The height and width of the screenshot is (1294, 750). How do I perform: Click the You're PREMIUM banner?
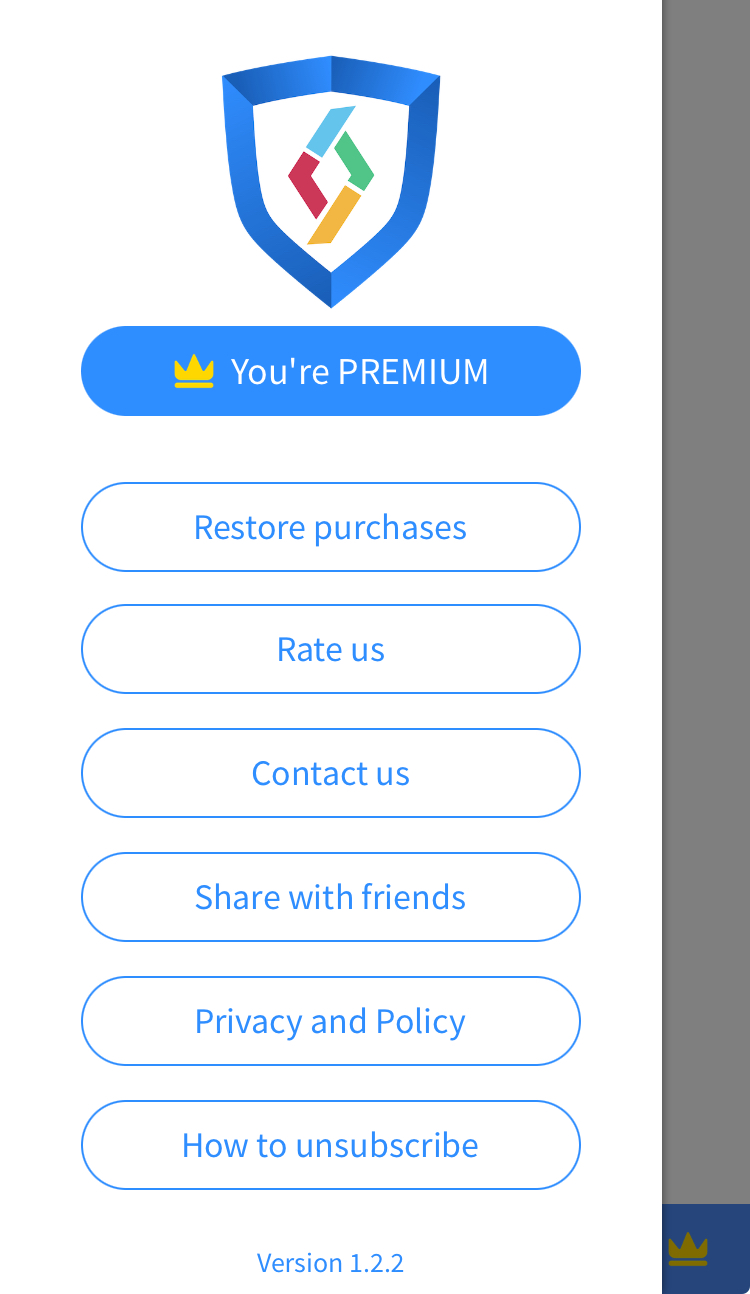pos(330,370)
